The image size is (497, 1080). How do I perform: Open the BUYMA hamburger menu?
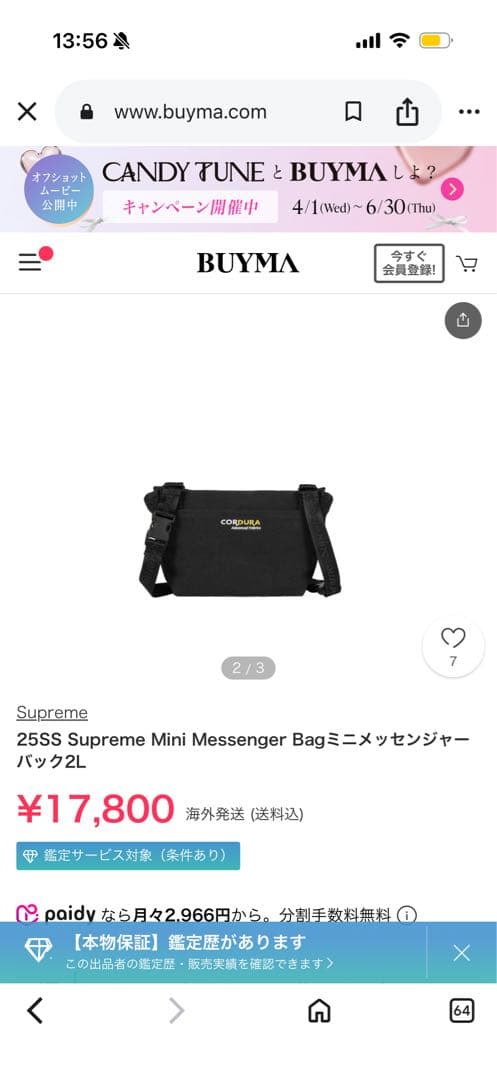pyautogui.click(x=30, y=262)
